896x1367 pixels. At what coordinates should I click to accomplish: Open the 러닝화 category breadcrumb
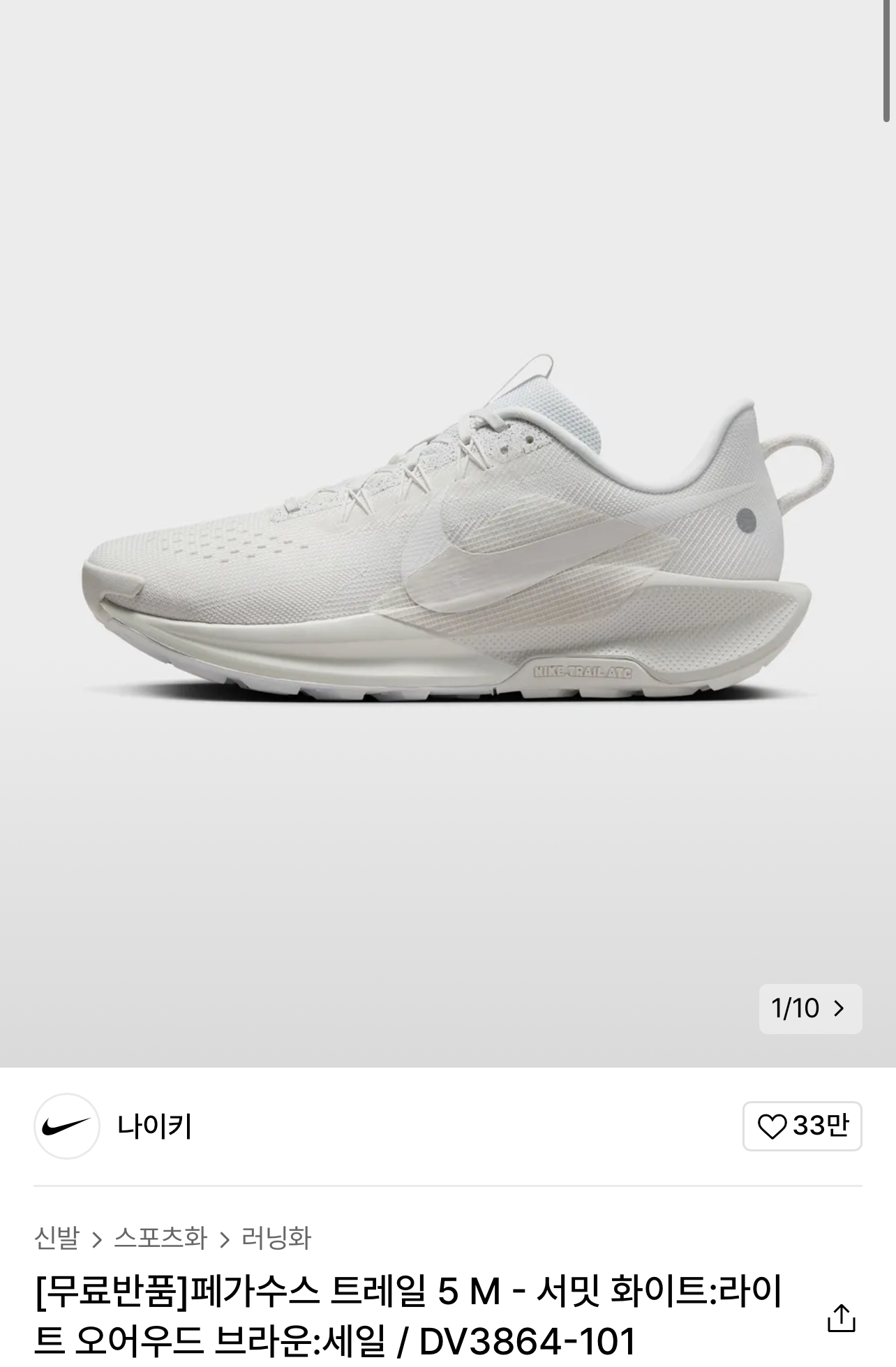[x=276, y=1239]
